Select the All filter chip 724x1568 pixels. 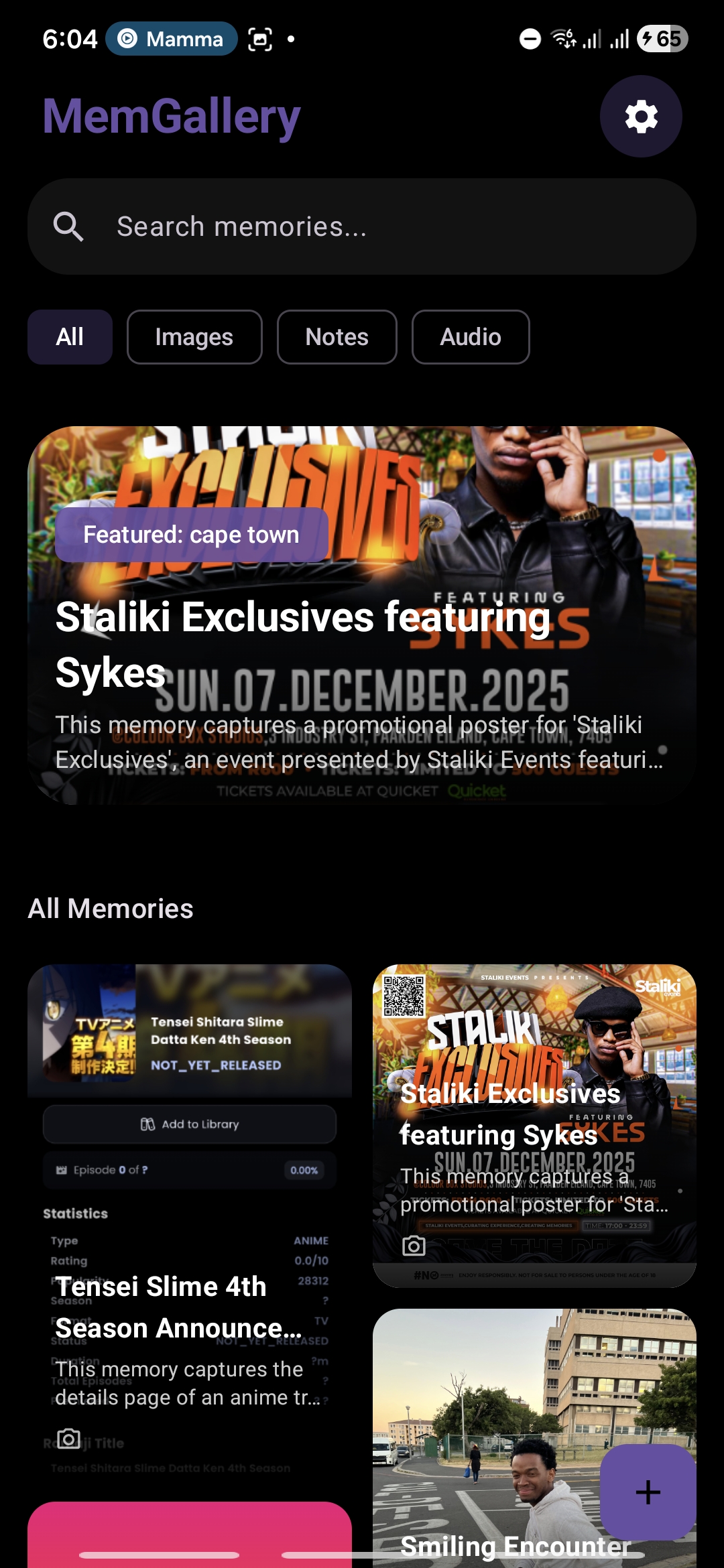point(70,337)
